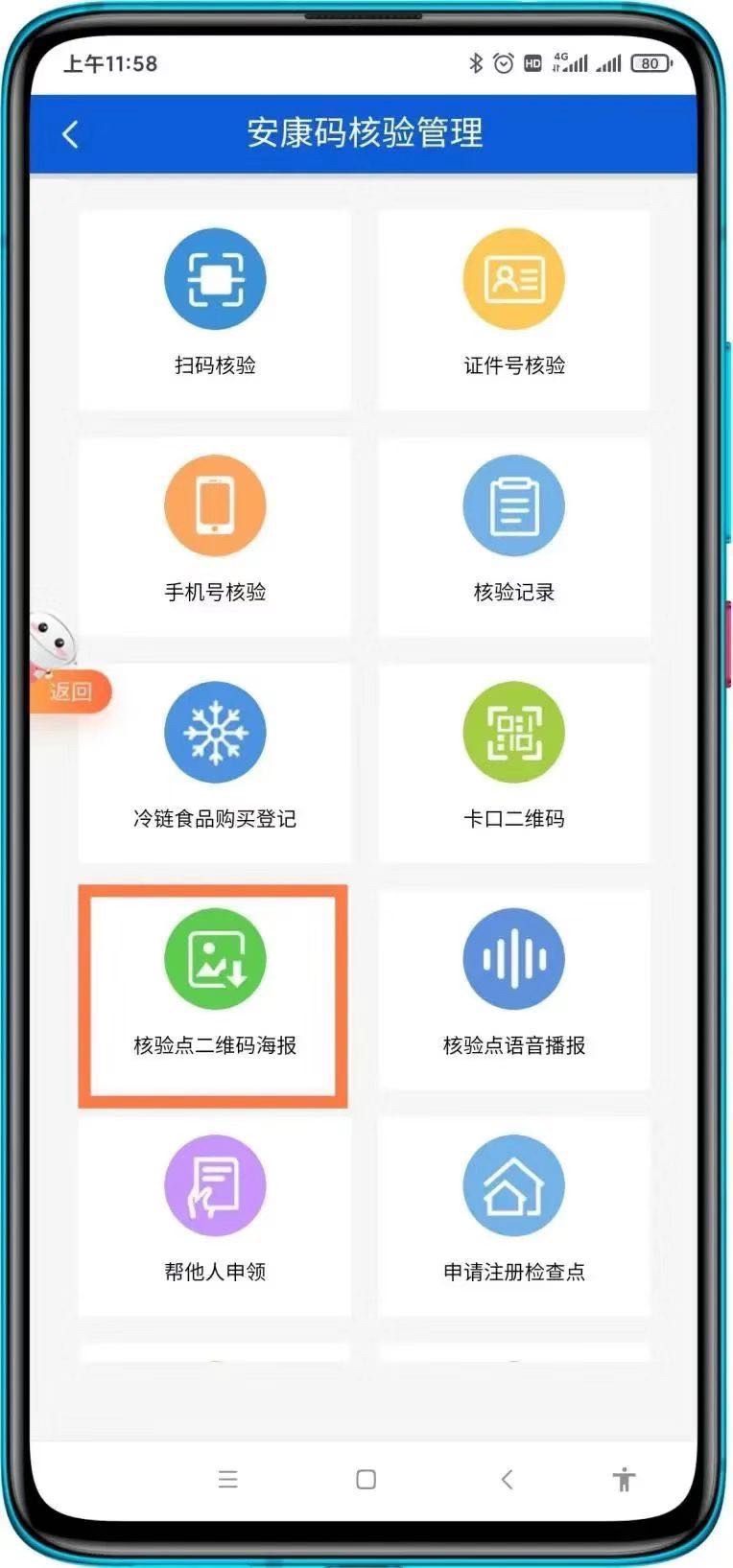Go back from 安康码核验管理 page
This screenshot has width=733, height=1568.
[70, 134]
